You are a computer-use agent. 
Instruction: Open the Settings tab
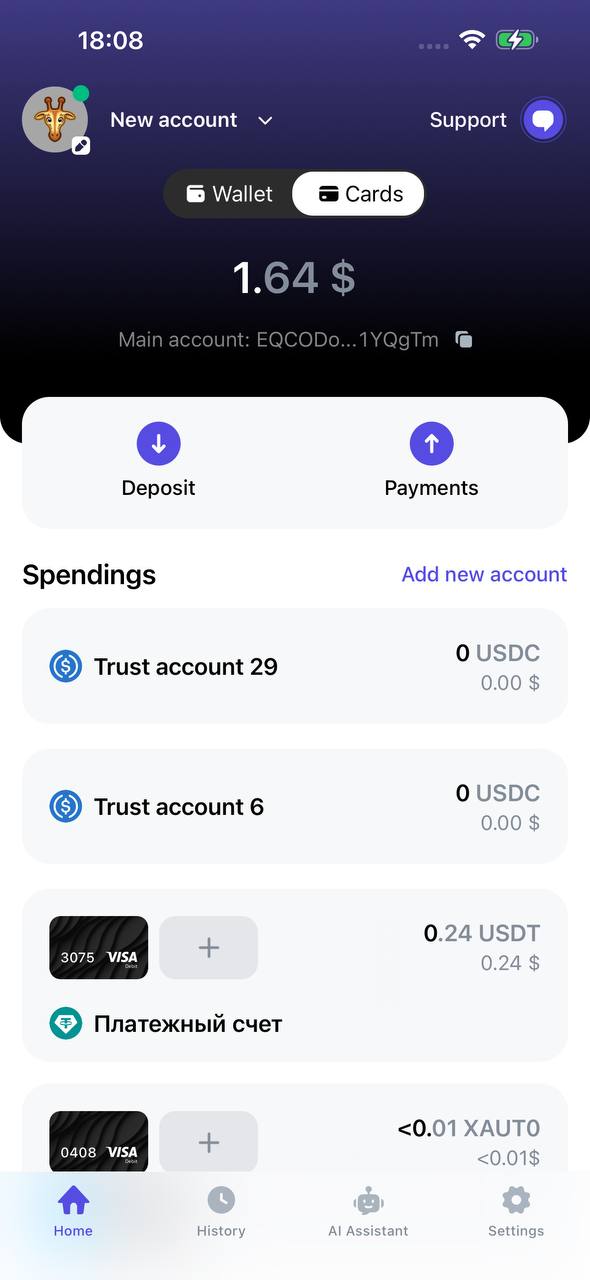[516, 1212]
